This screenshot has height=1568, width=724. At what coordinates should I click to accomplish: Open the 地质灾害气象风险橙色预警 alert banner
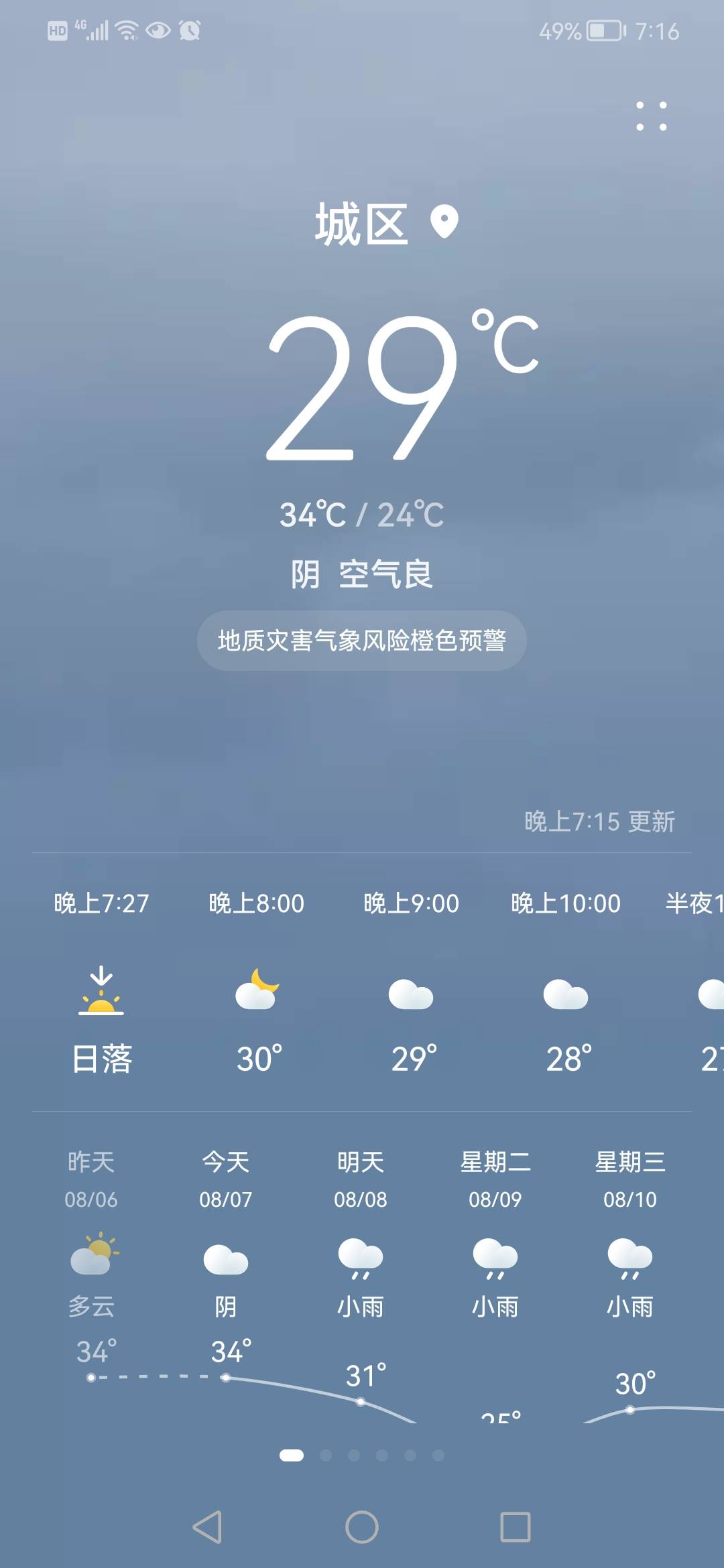click(x=362, y=640)
